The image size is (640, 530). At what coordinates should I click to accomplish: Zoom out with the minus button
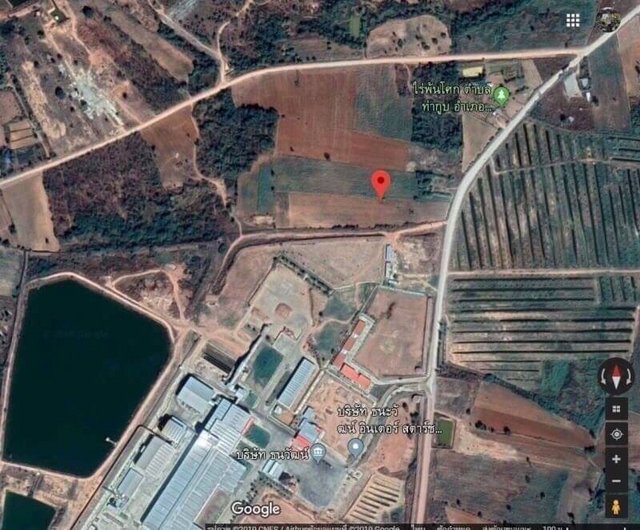[615, 478]
